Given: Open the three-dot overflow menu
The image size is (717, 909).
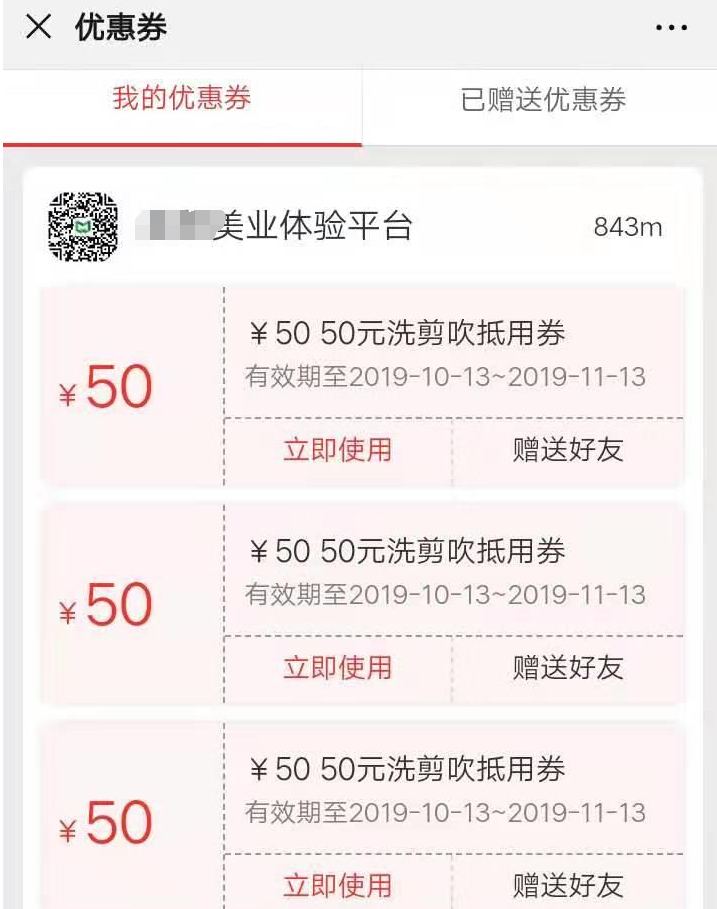Looking at the screenshot, I should point(671,28).
